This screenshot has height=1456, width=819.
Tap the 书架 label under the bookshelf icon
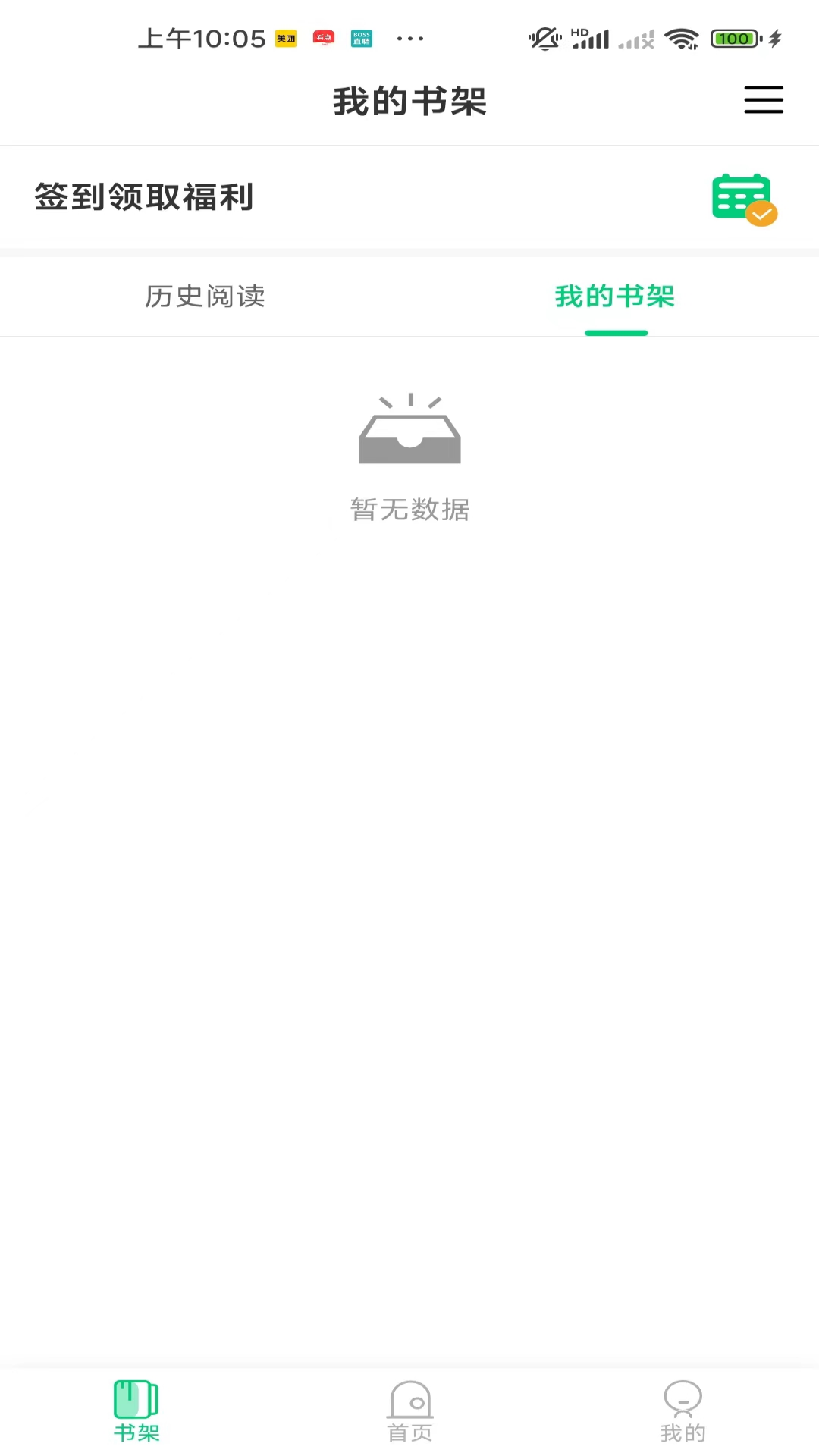(136, 1433)
